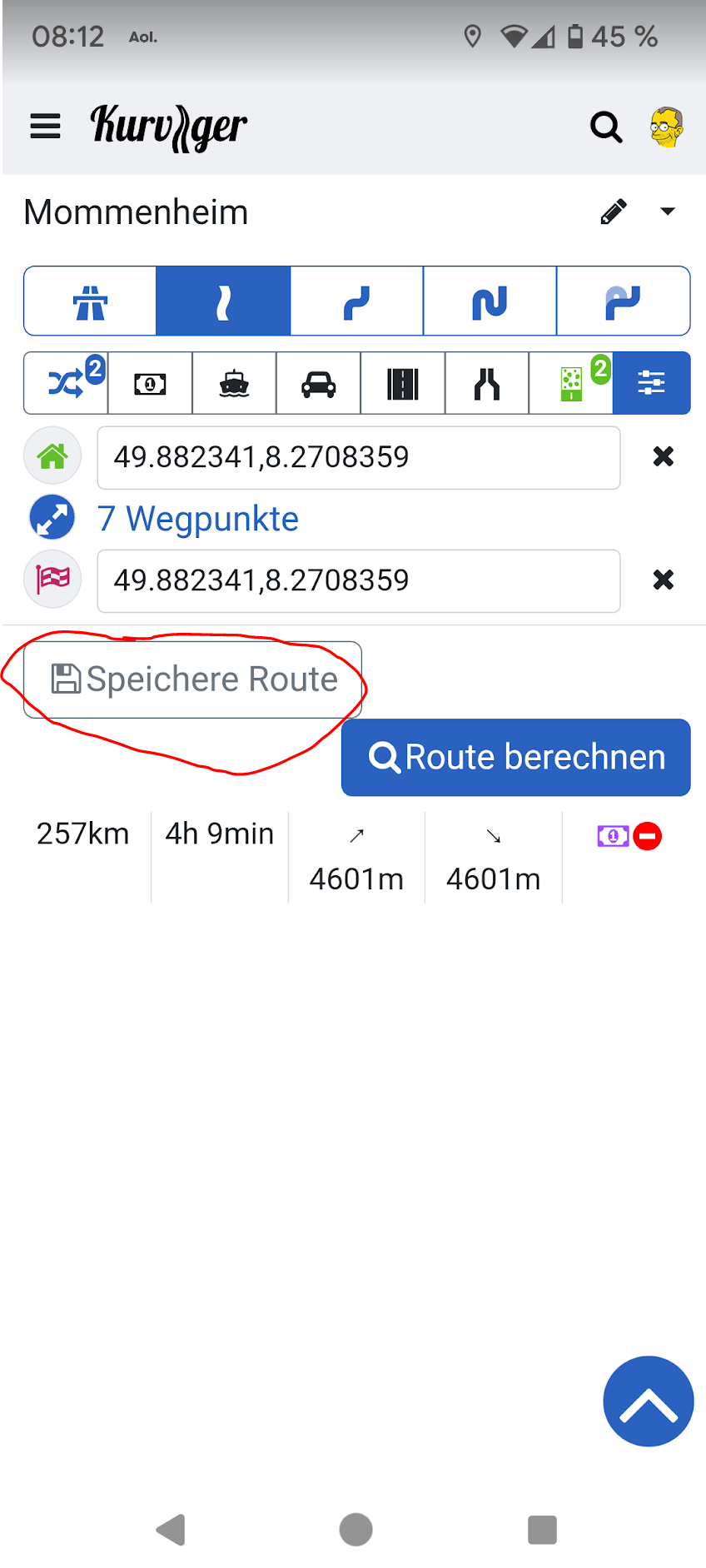This screenshot has height=1568, width=706.
Task: Select the fastest highway routing profile
Action: tap(90, 301)
